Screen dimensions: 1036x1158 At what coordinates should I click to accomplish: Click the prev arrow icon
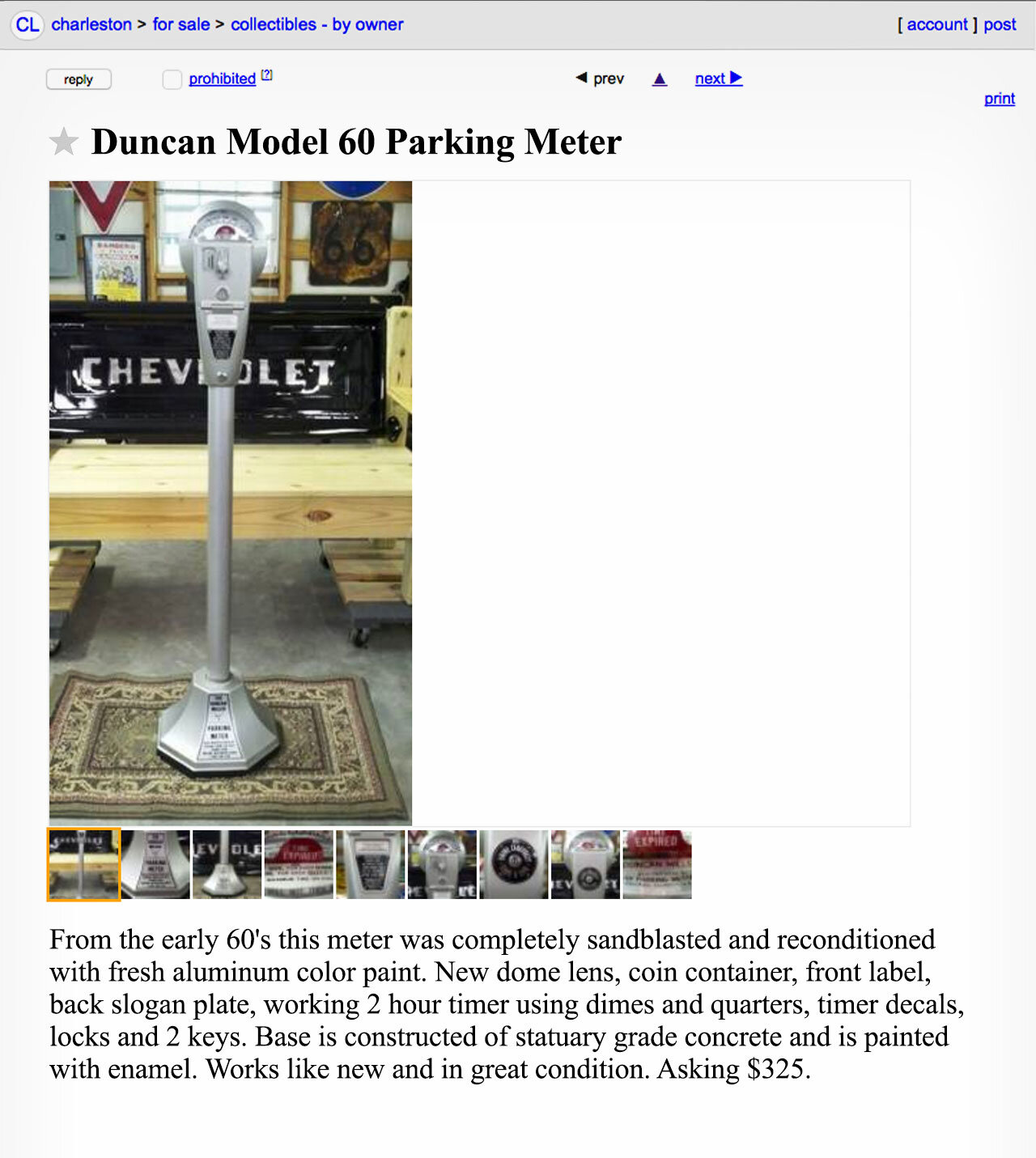[580, 78]
